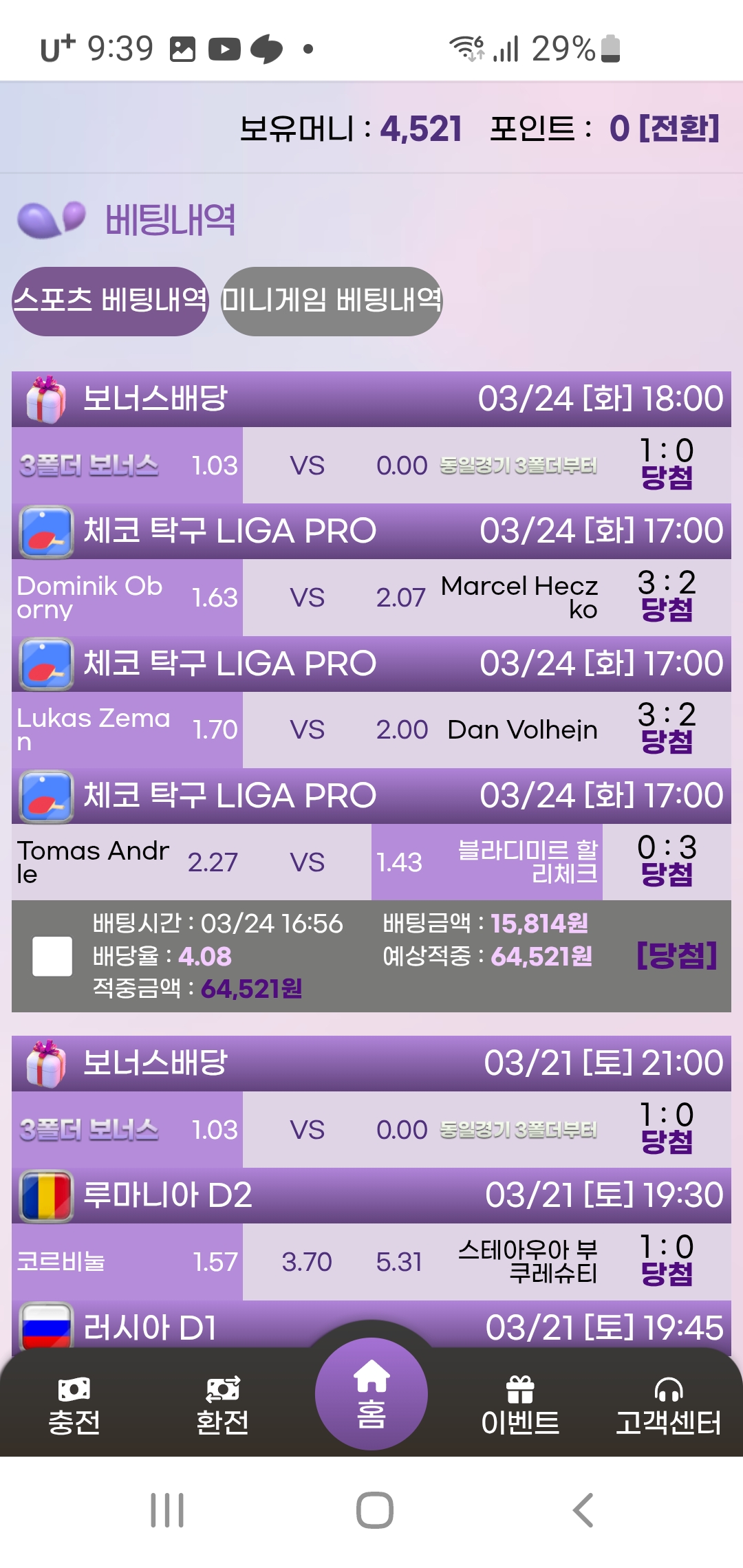
Task: Open the 이벤트 page
Action: [x=520, y=1406]
